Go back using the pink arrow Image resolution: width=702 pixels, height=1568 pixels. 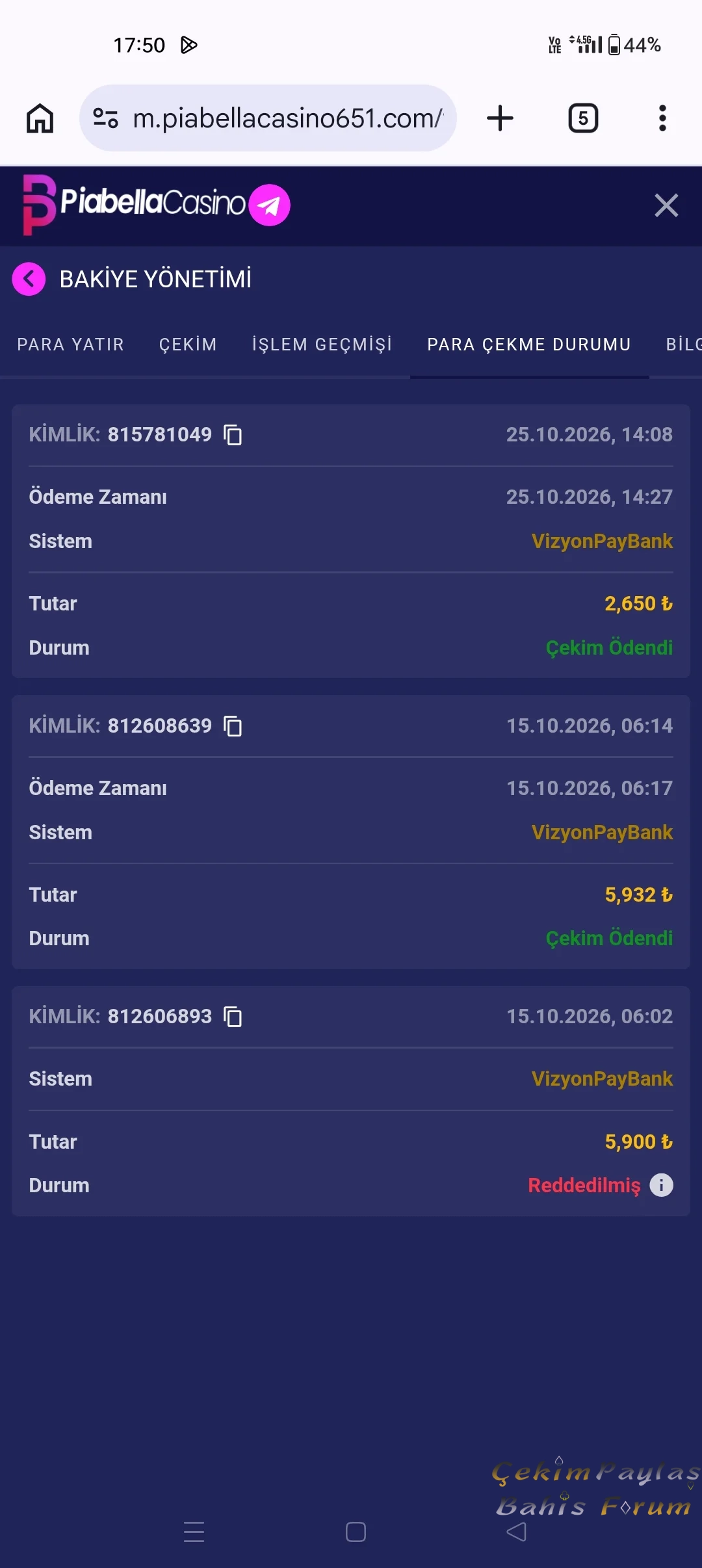coord(29,280)
